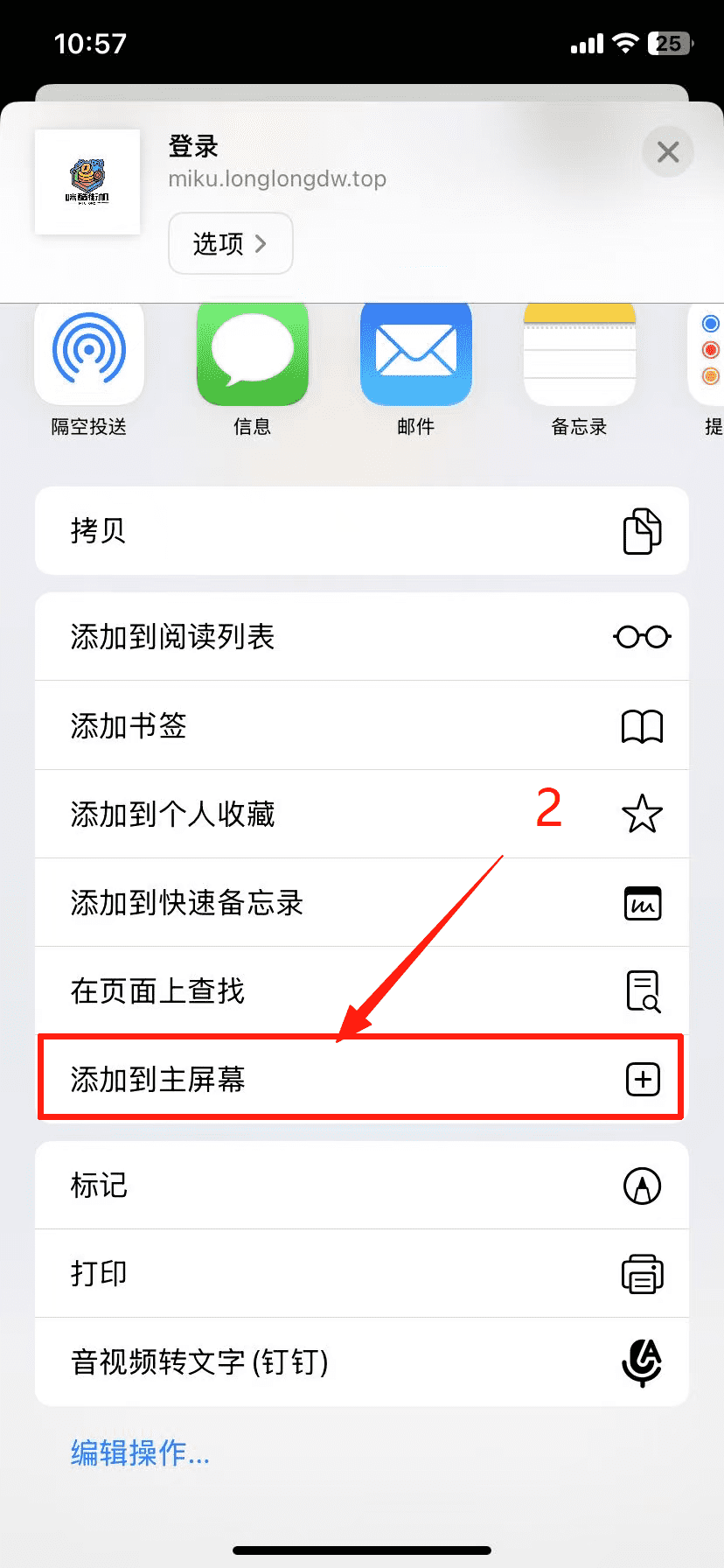Select 添加书签 to bookmark the page
This screenshot has height=1568, width=724.
(362, 725)
